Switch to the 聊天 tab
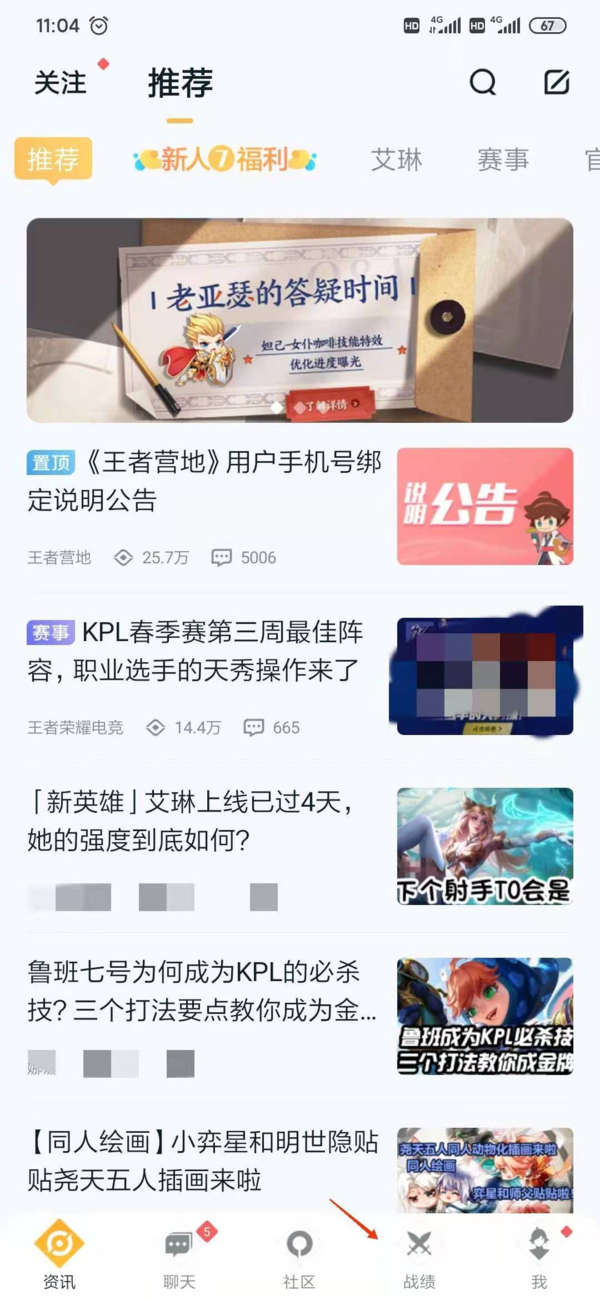Image resolution: width=600 pixels, height=1300 pixels. coord(179,1256)
